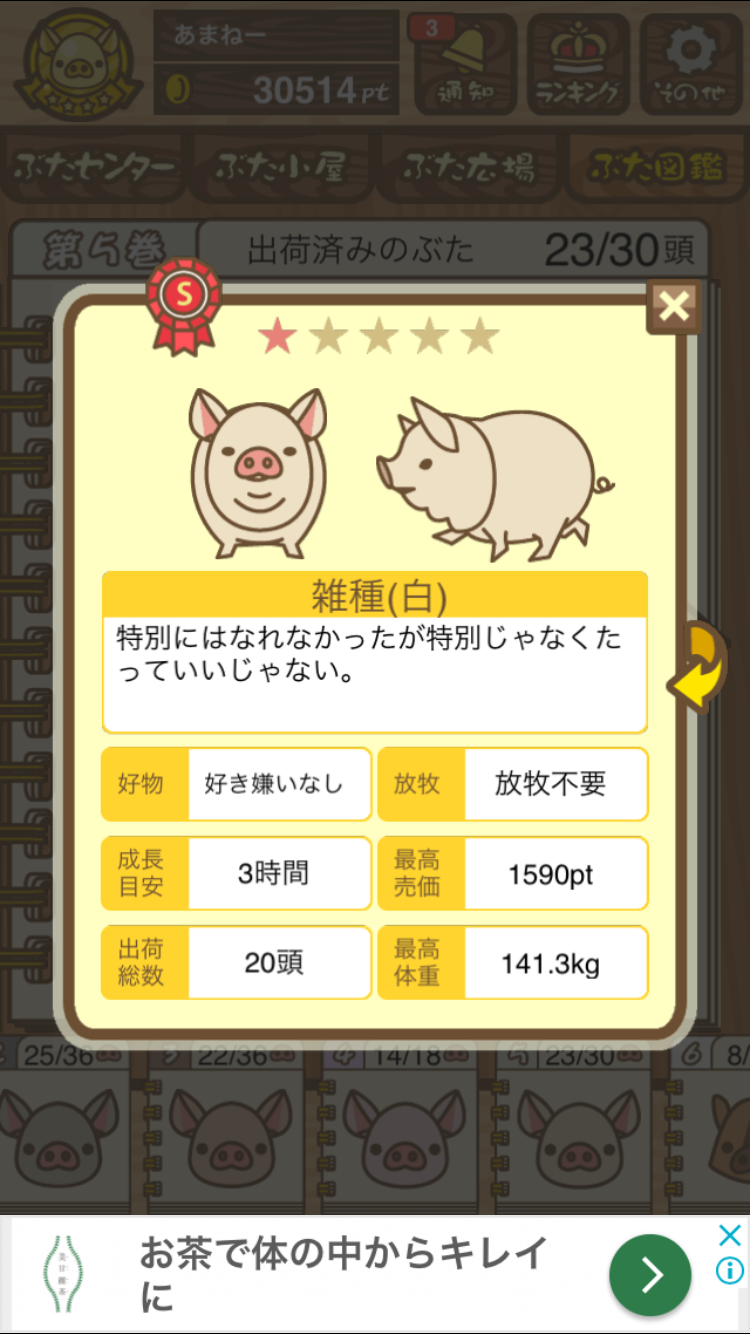Switch to the ぶた小屋 tab
This screenshot has height=1334, width=750.
click(281, 167)
